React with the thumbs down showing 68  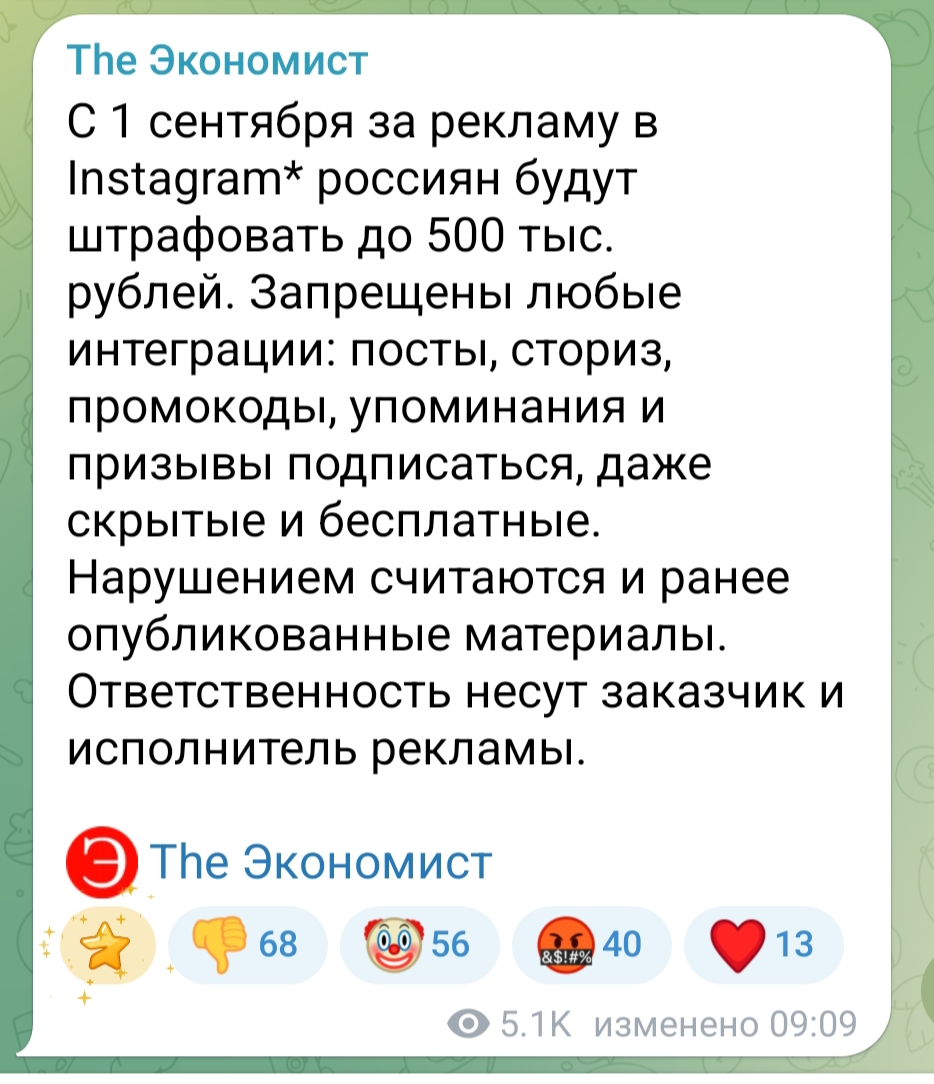coord(247,943)
